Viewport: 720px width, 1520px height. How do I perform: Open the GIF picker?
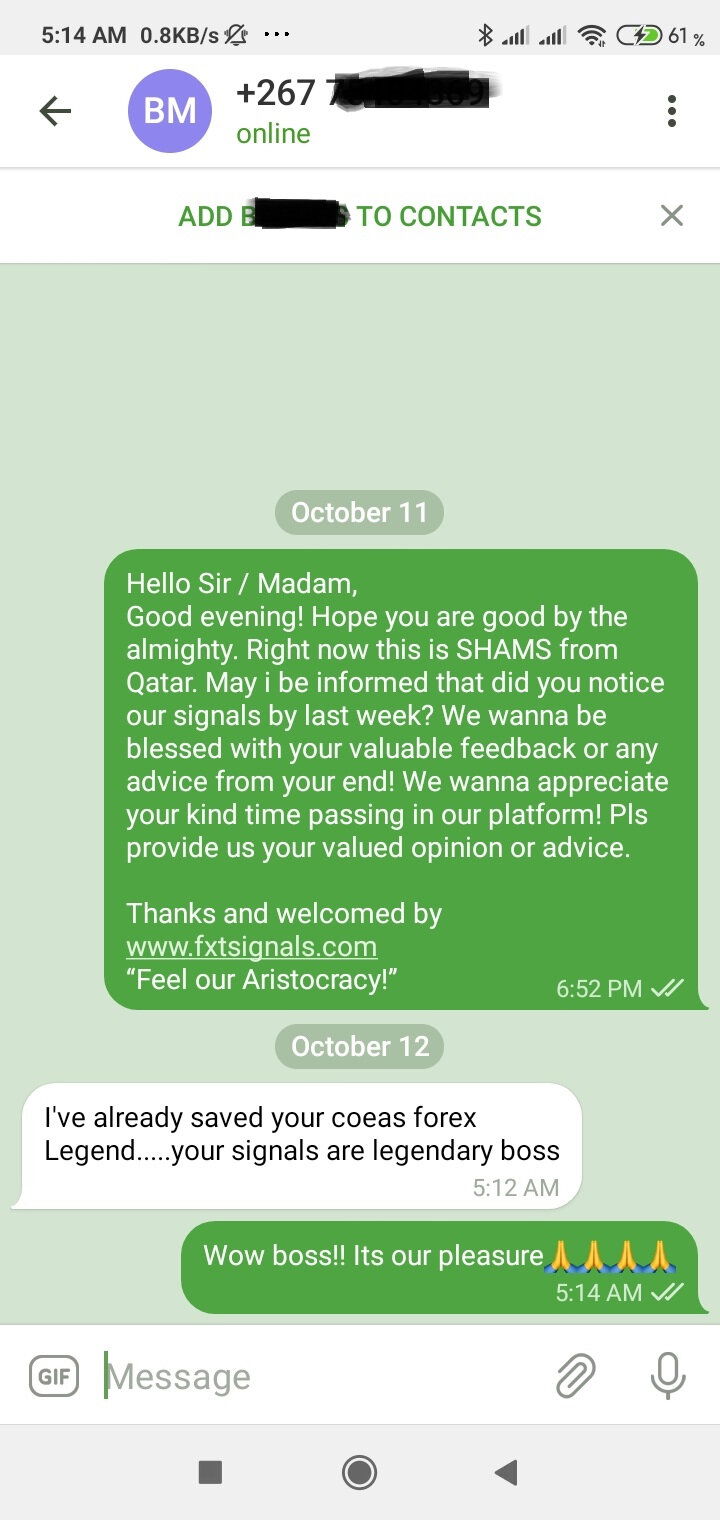[x=54, y=1376]
